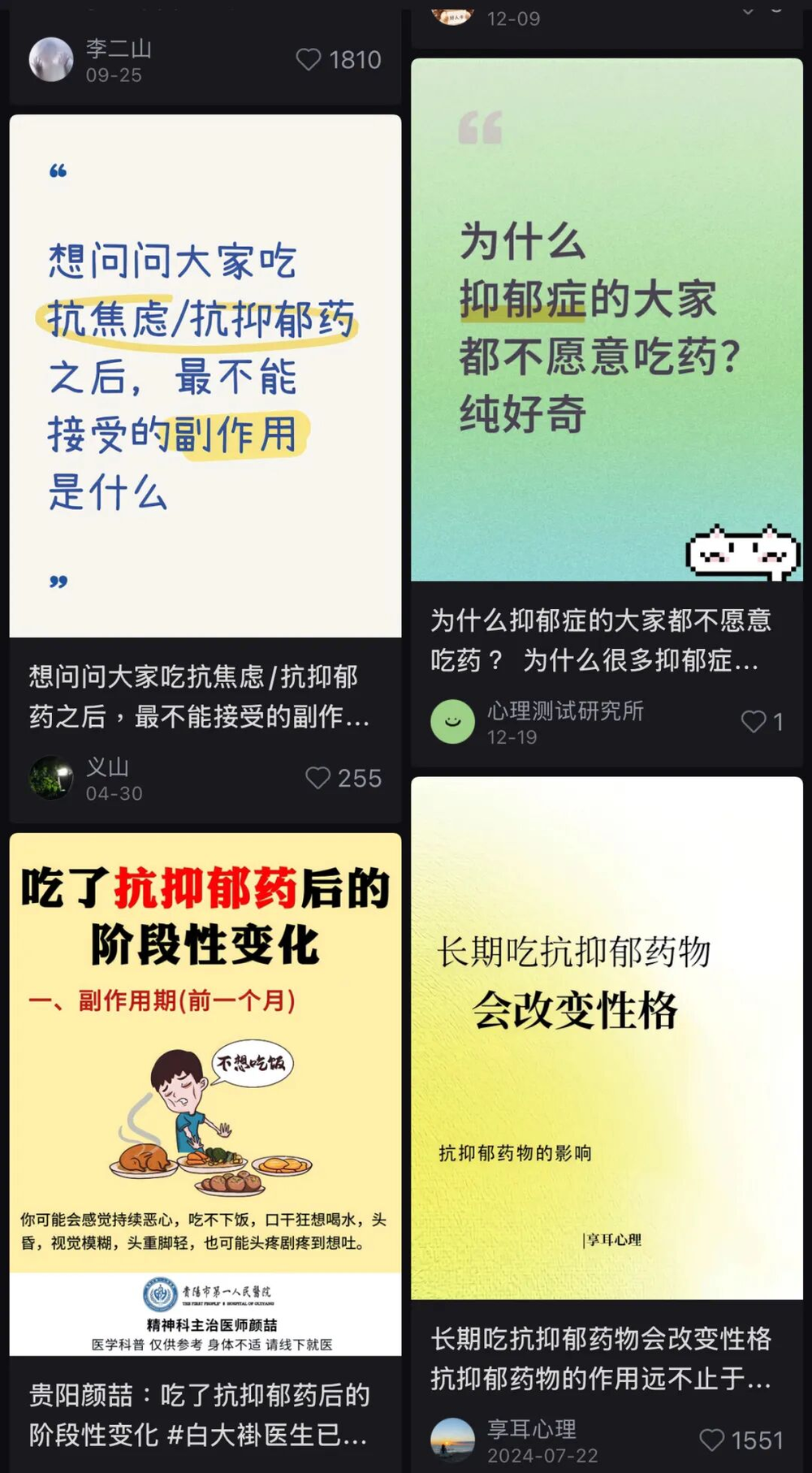Like the post by 享耳心理
The image size is (812, 1473).
coord(712,1440)
